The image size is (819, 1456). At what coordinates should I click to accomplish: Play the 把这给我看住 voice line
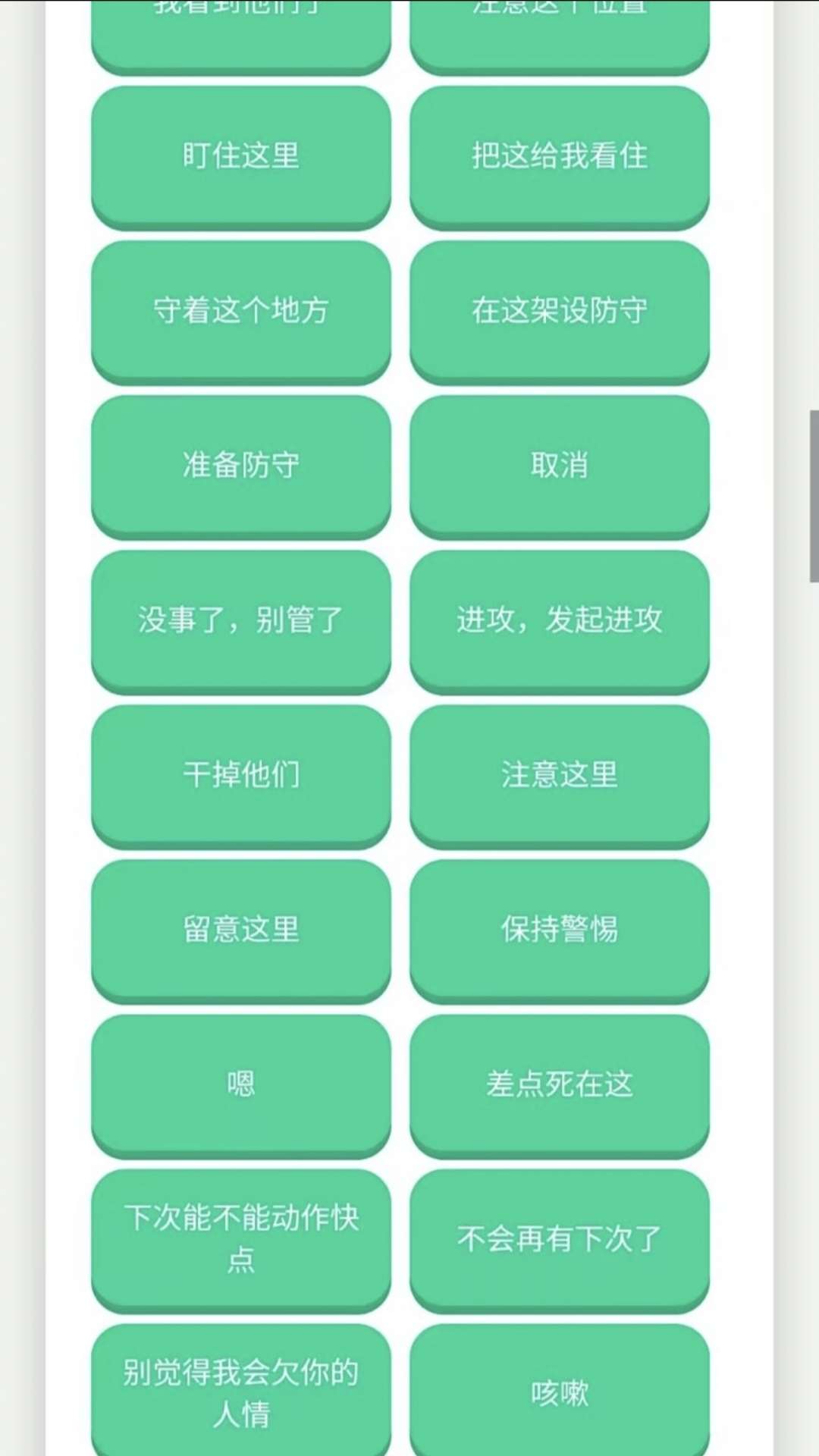tap(560, 155)
